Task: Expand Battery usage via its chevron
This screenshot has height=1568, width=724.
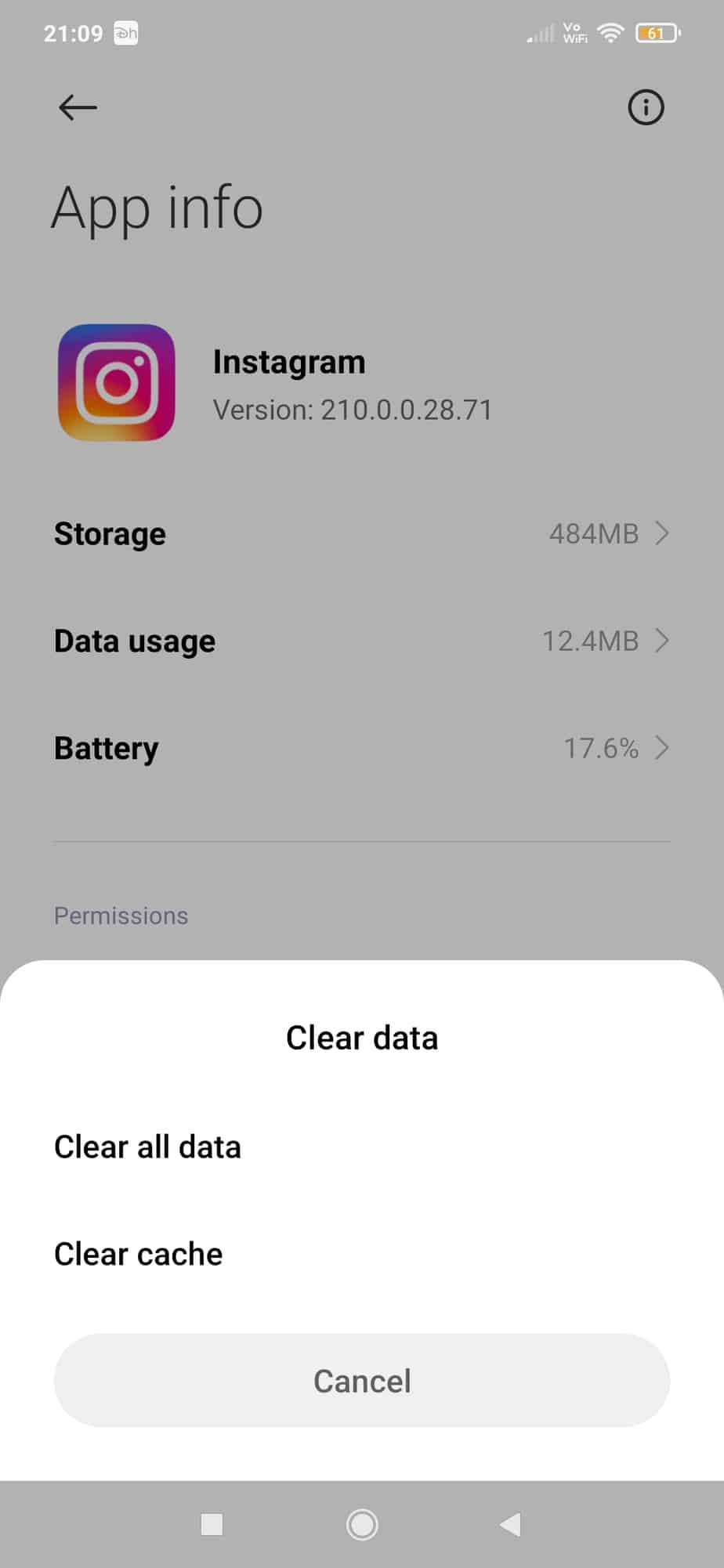Action: point(662,748)
